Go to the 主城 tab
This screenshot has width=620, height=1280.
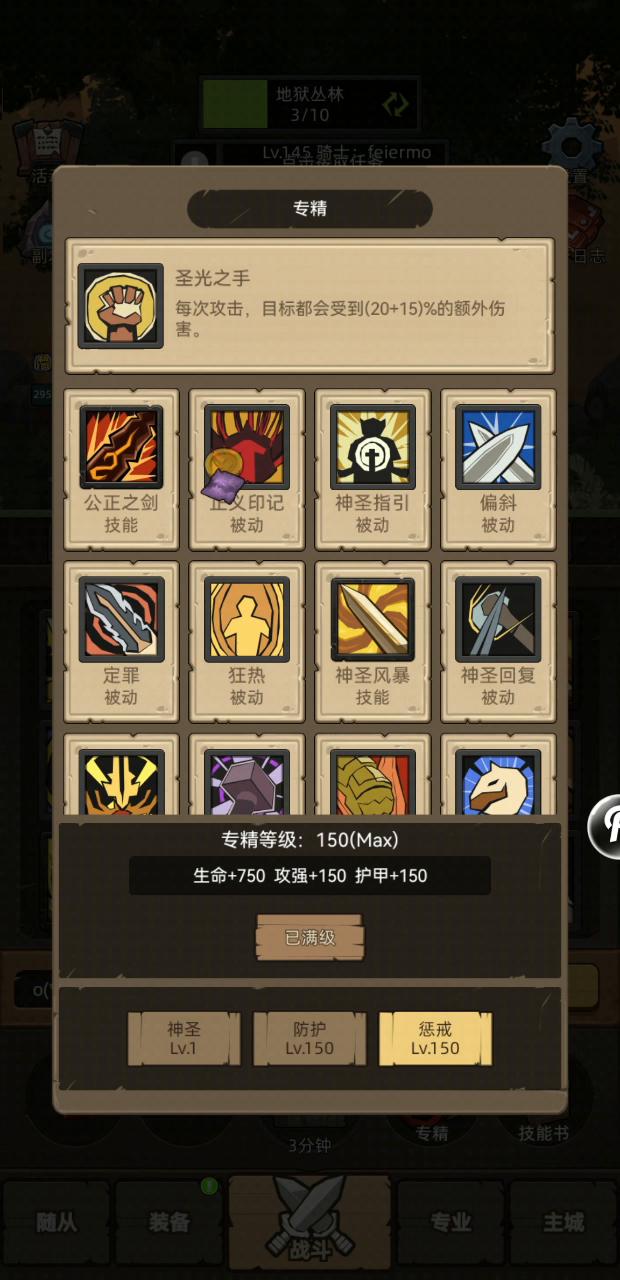point(563,1222)
